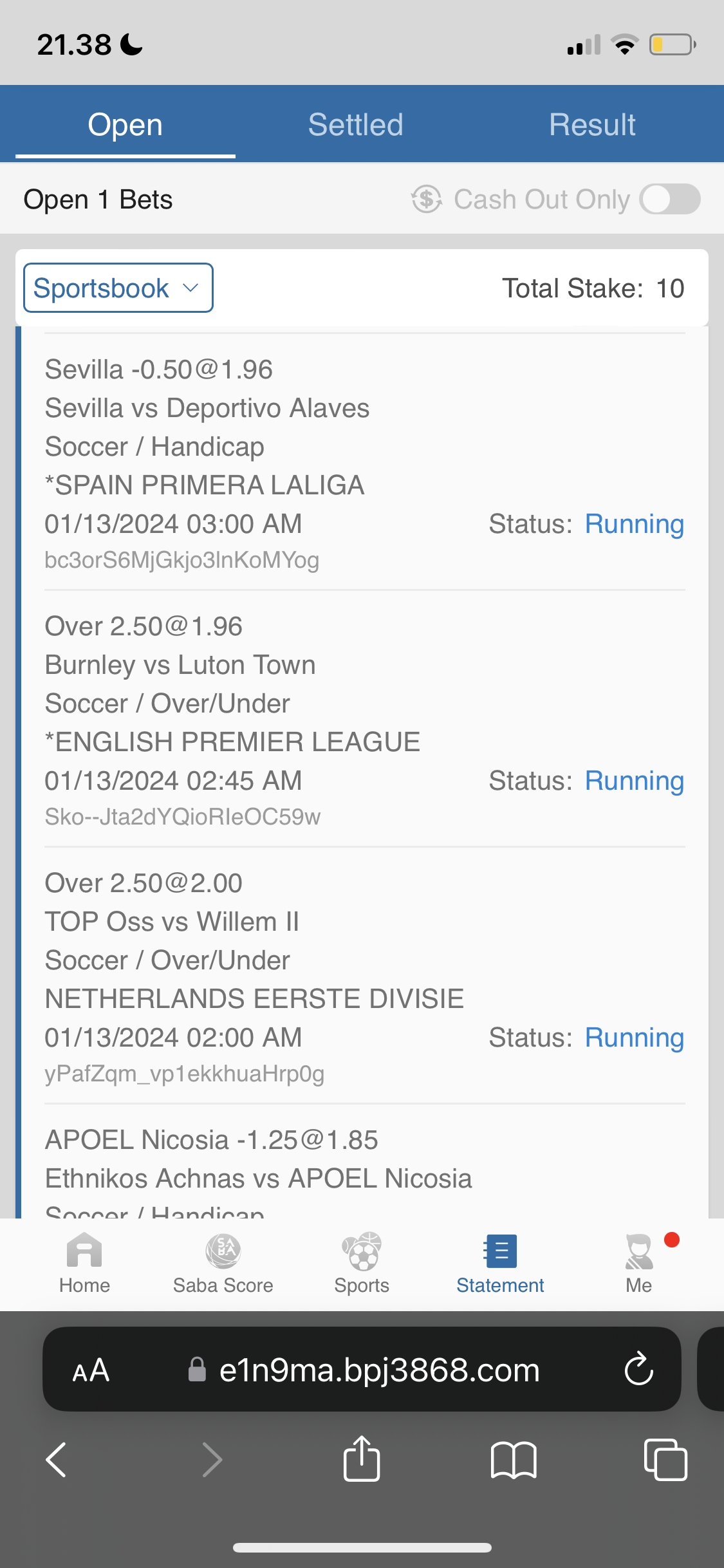The width and height of the screenshot is (724, 1568).
Task: Open the Safari share sheet
Action: tap(362, 1459)
